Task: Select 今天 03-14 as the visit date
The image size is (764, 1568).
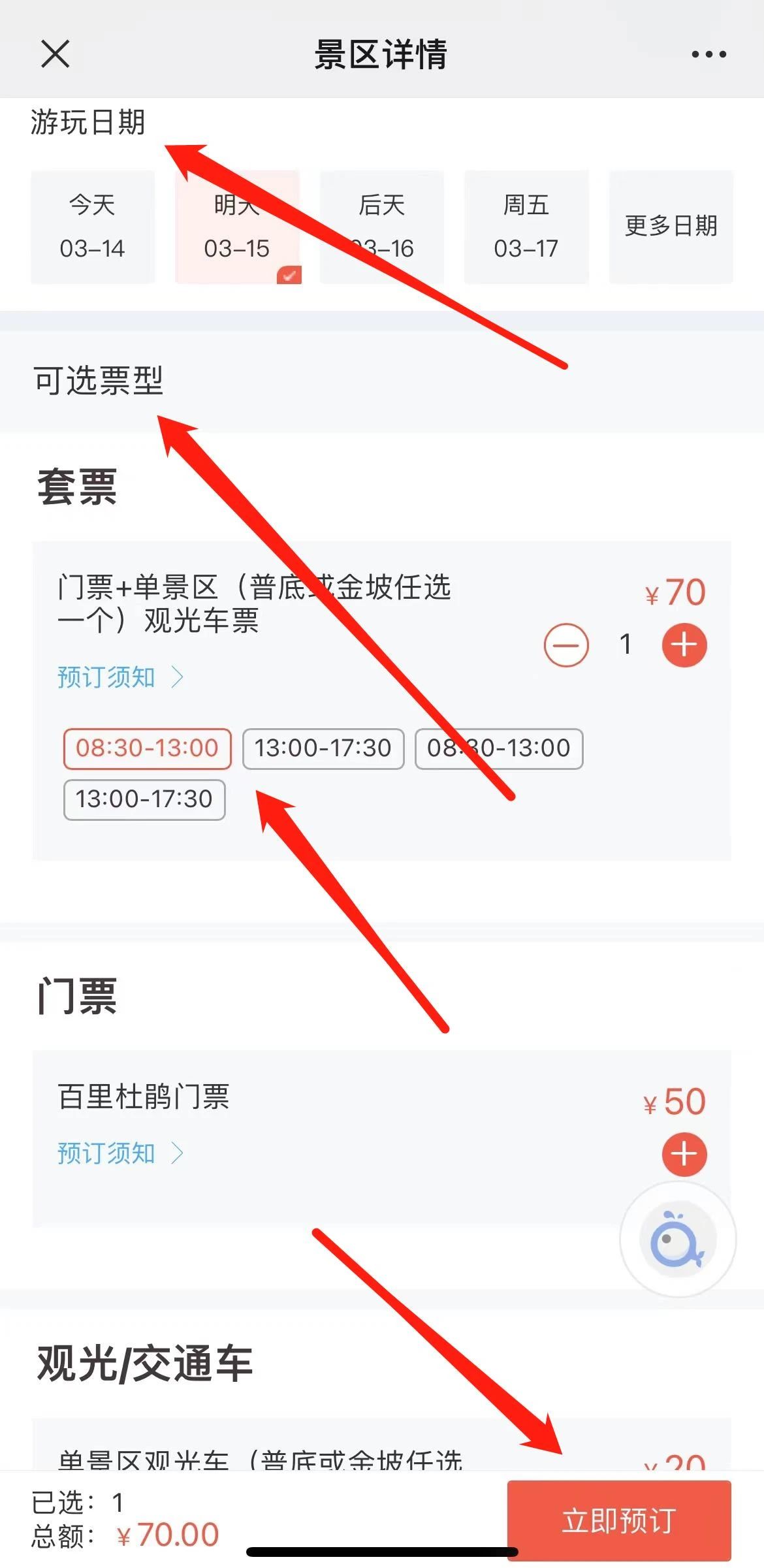Action: click(x=92, y=227)
